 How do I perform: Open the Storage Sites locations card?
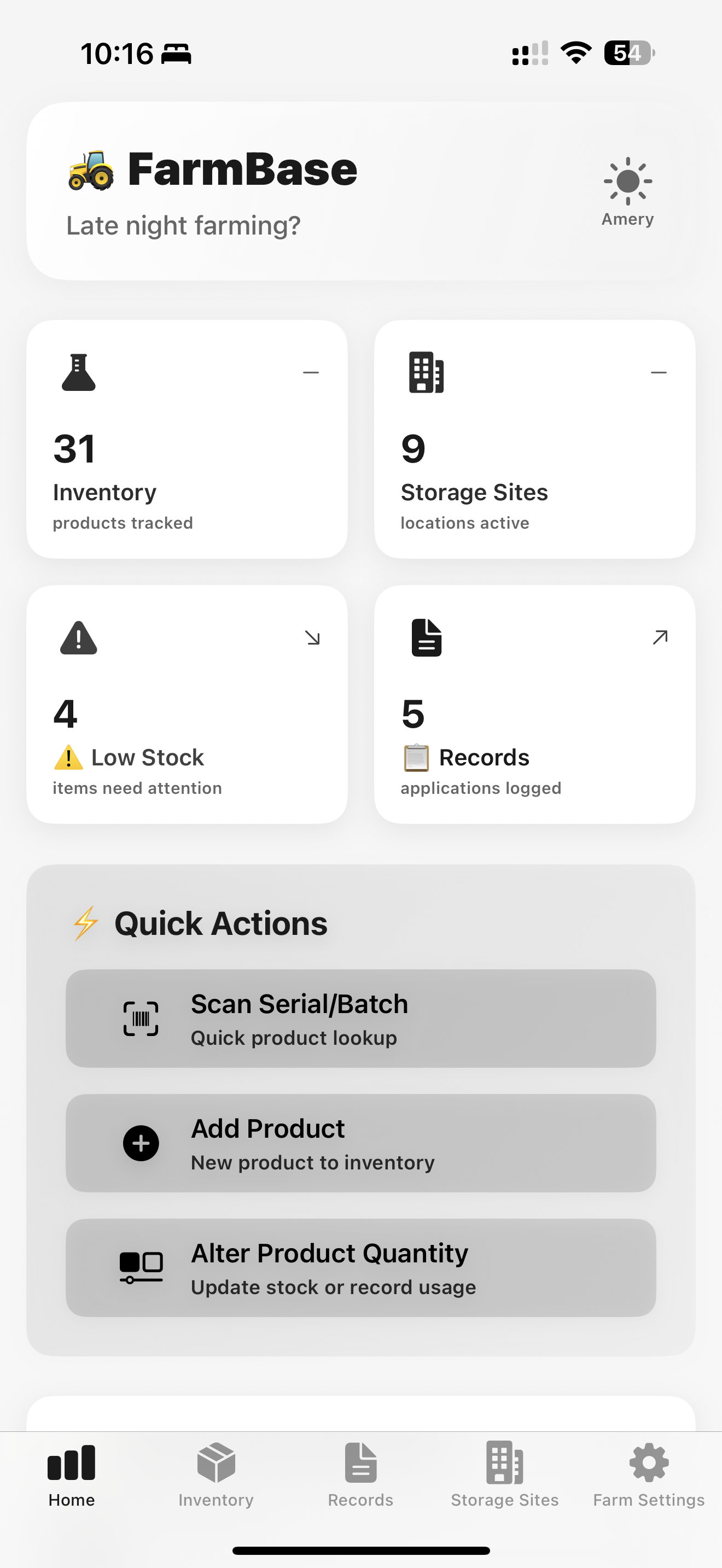(x=534, y=440)
